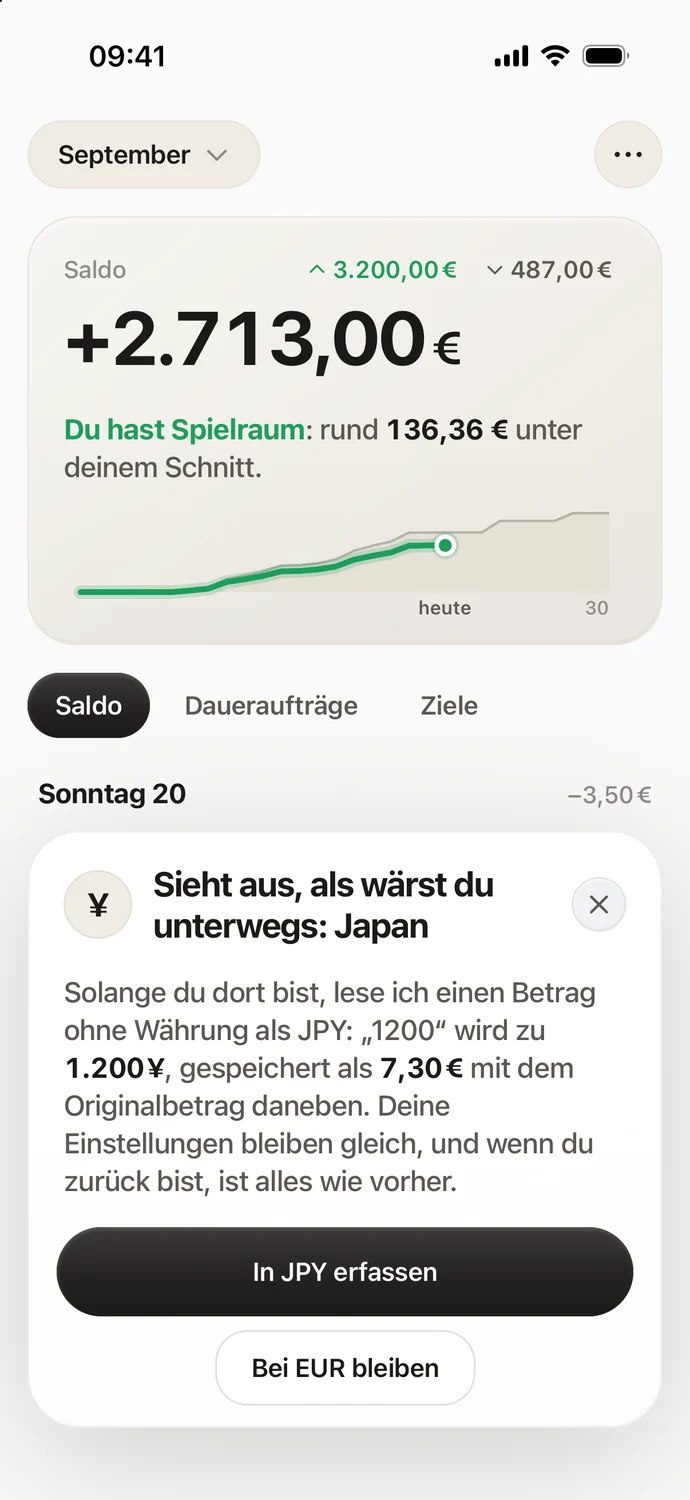
Task: Choose Bei EUR bleiben
Action: pos(345,1368)
